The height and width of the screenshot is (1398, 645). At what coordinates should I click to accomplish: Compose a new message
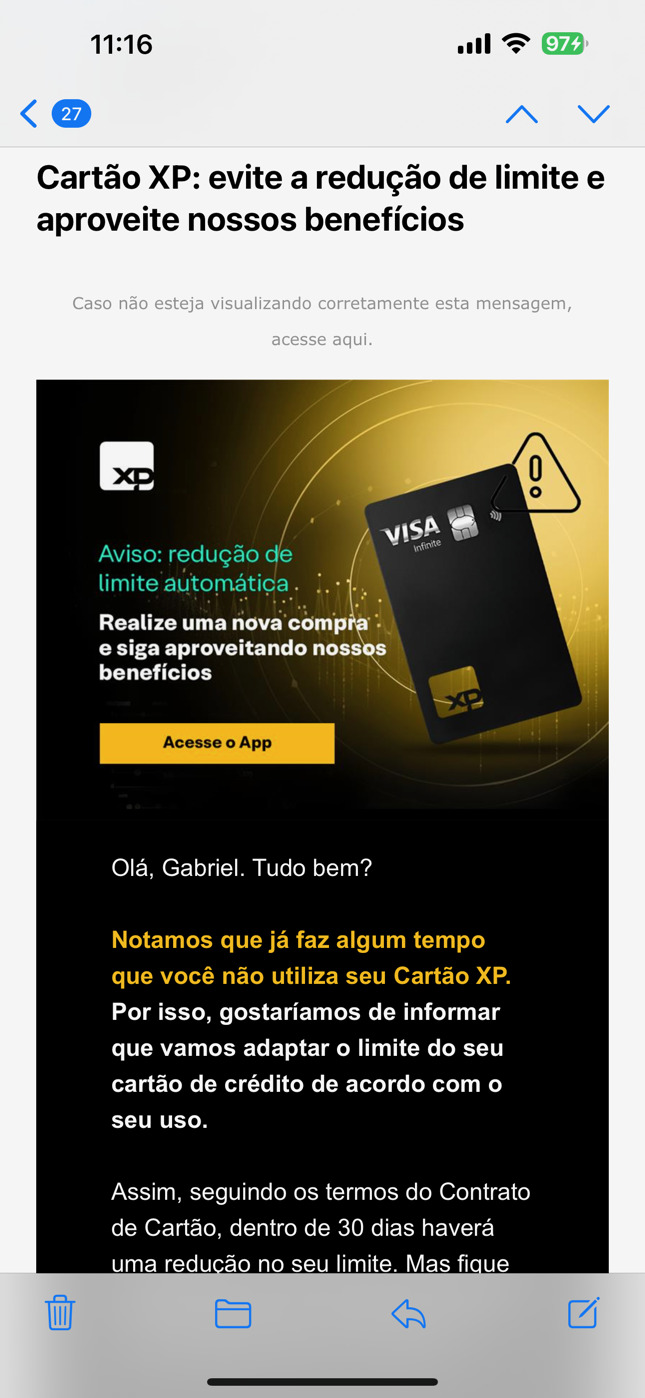[583, 1312]
